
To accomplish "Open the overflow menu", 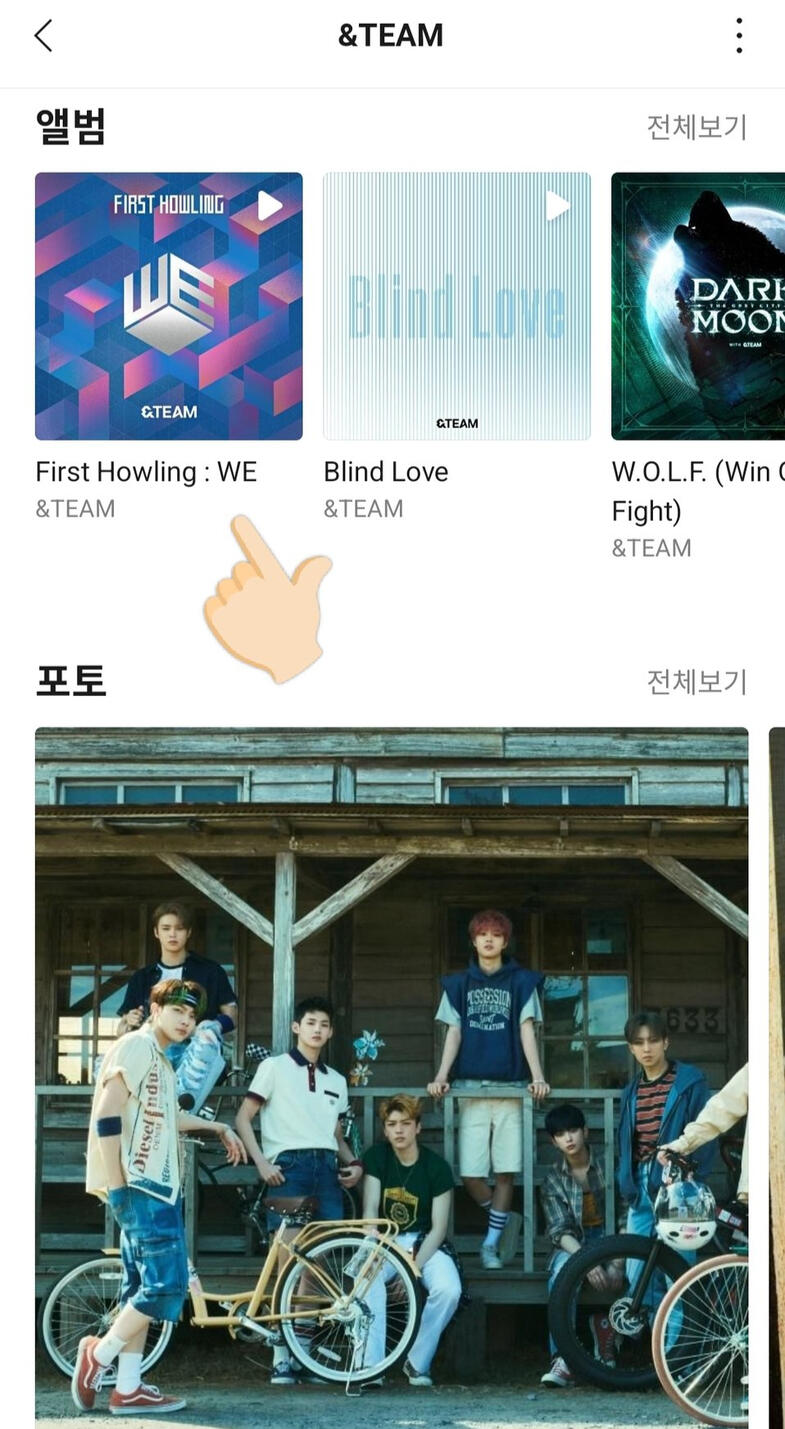I will 739,36.
